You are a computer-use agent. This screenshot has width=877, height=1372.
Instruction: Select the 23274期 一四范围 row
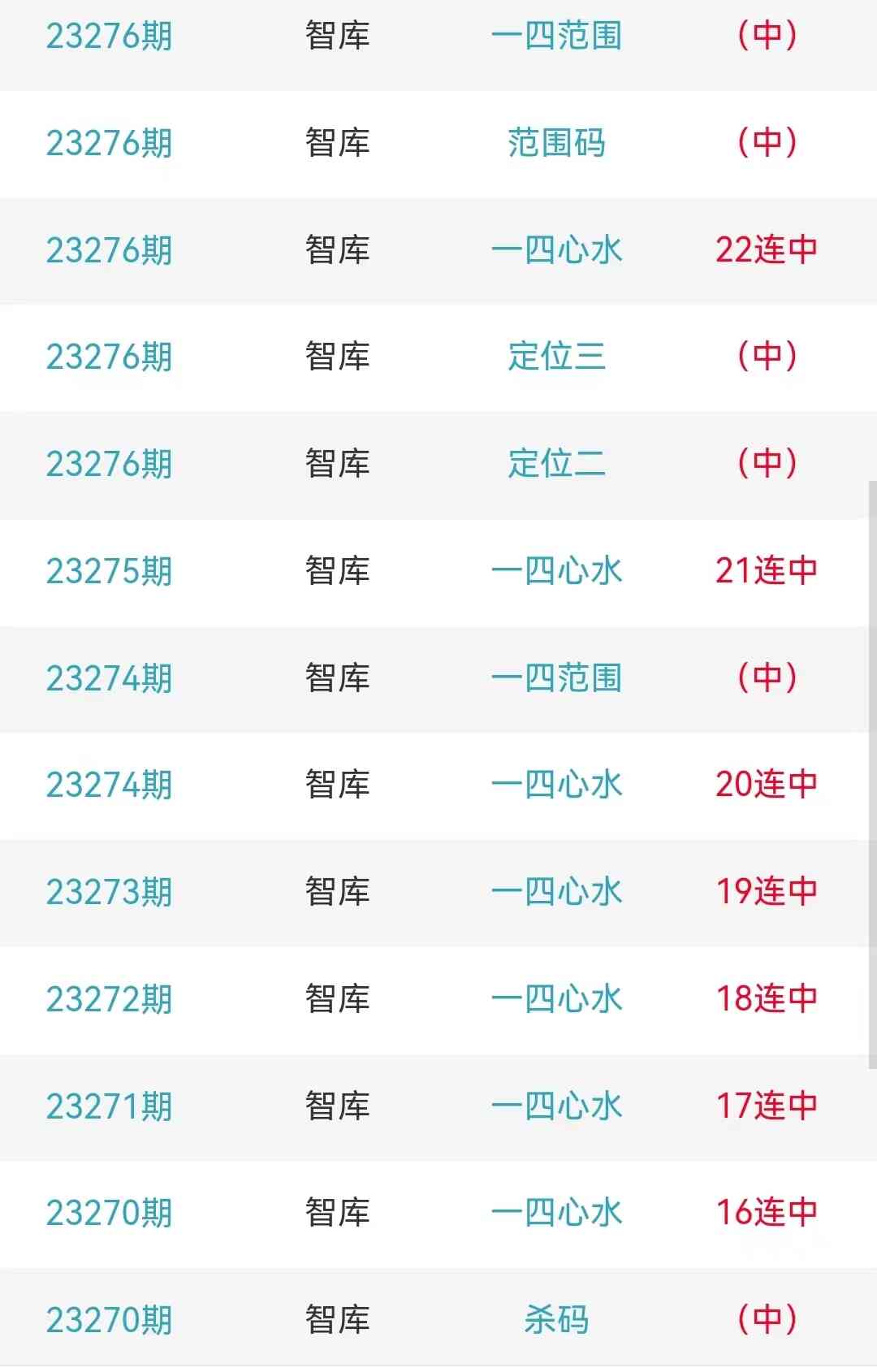click(556, 678)
